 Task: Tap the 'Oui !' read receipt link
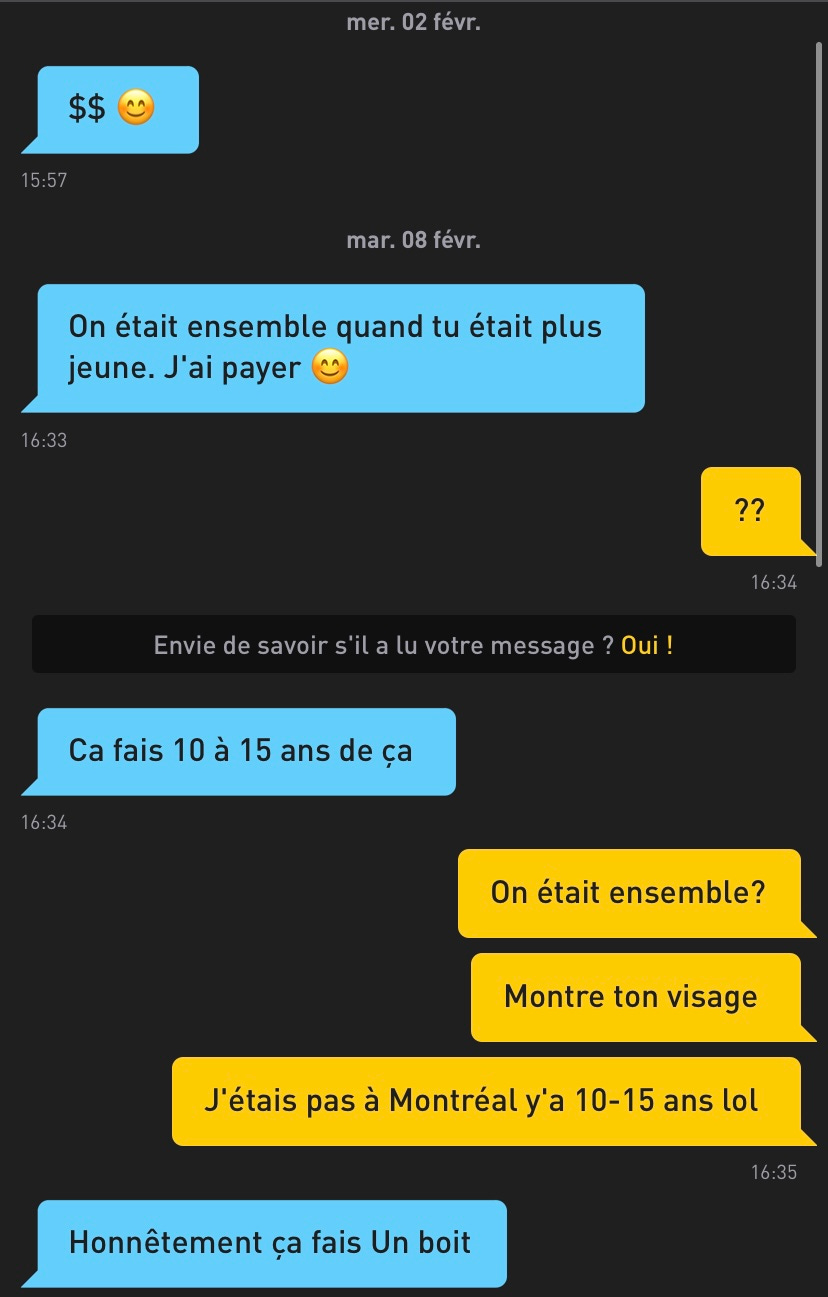[x=647, y=645]
